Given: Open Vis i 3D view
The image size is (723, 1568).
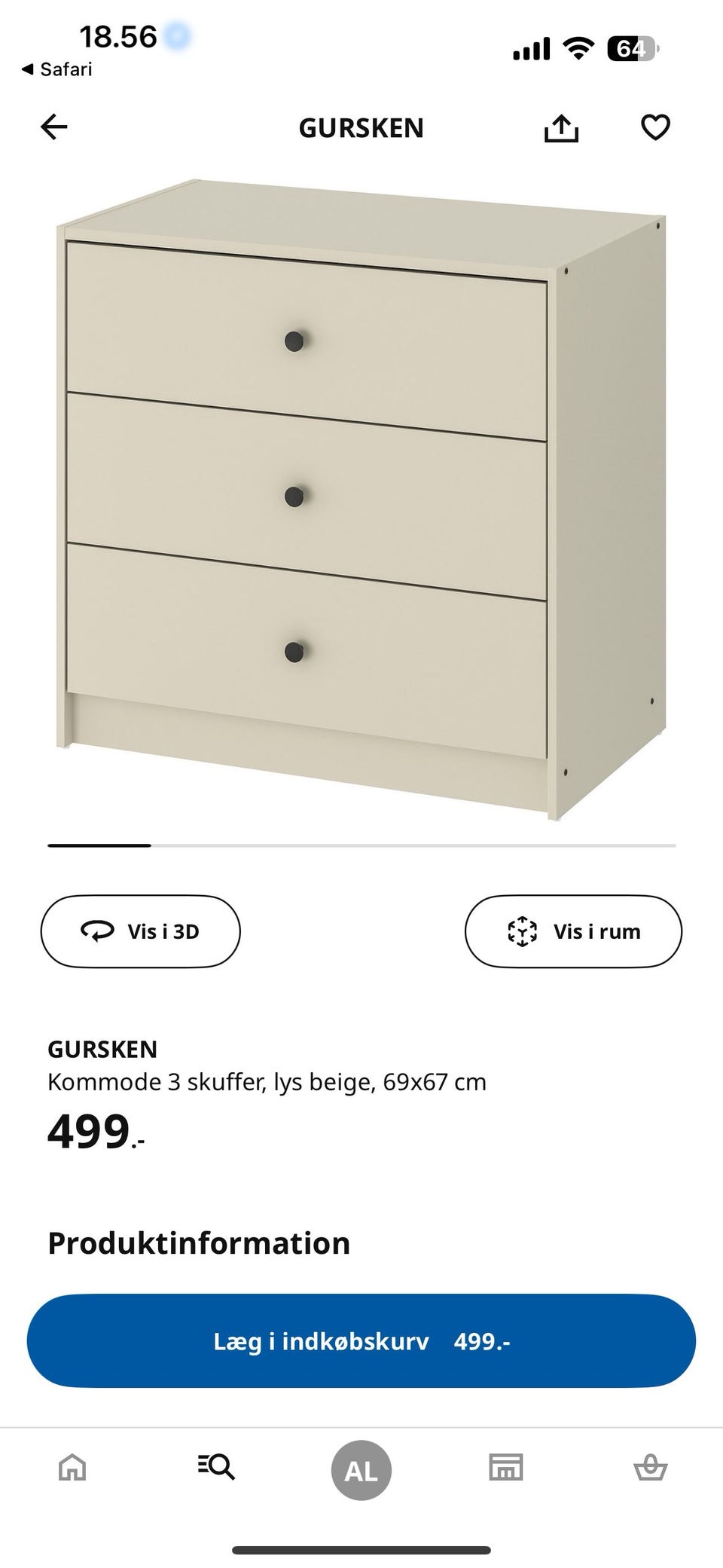Looking at the screenshot, I should click(x=140, y=931).
